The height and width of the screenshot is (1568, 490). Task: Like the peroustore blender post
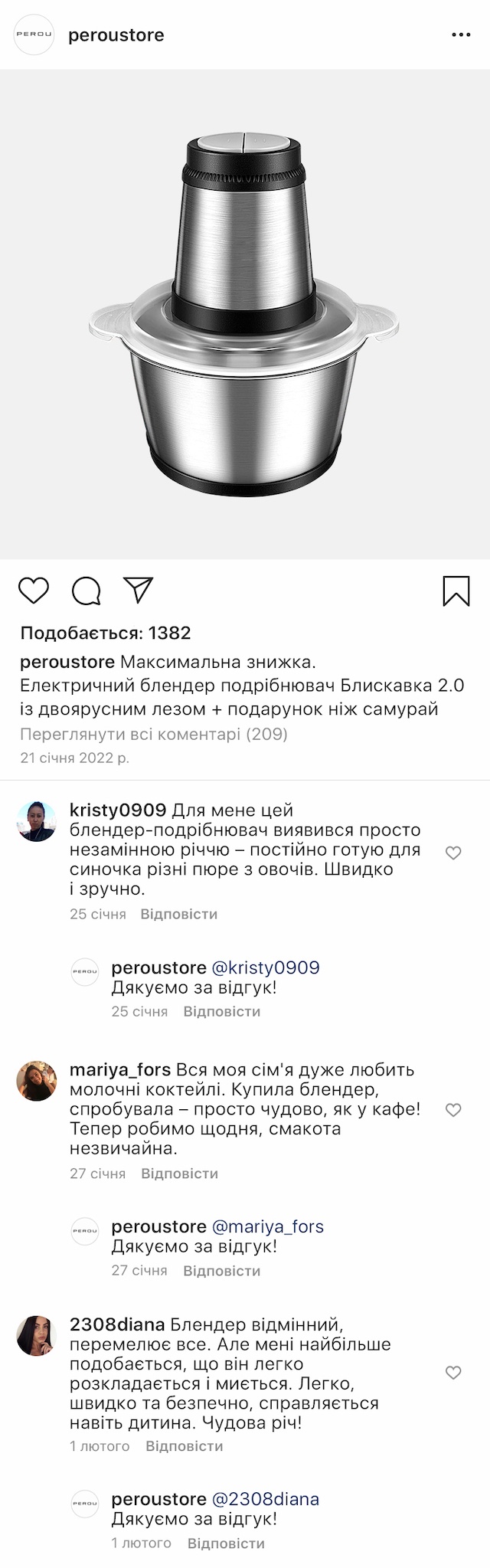tap(34, 591)
